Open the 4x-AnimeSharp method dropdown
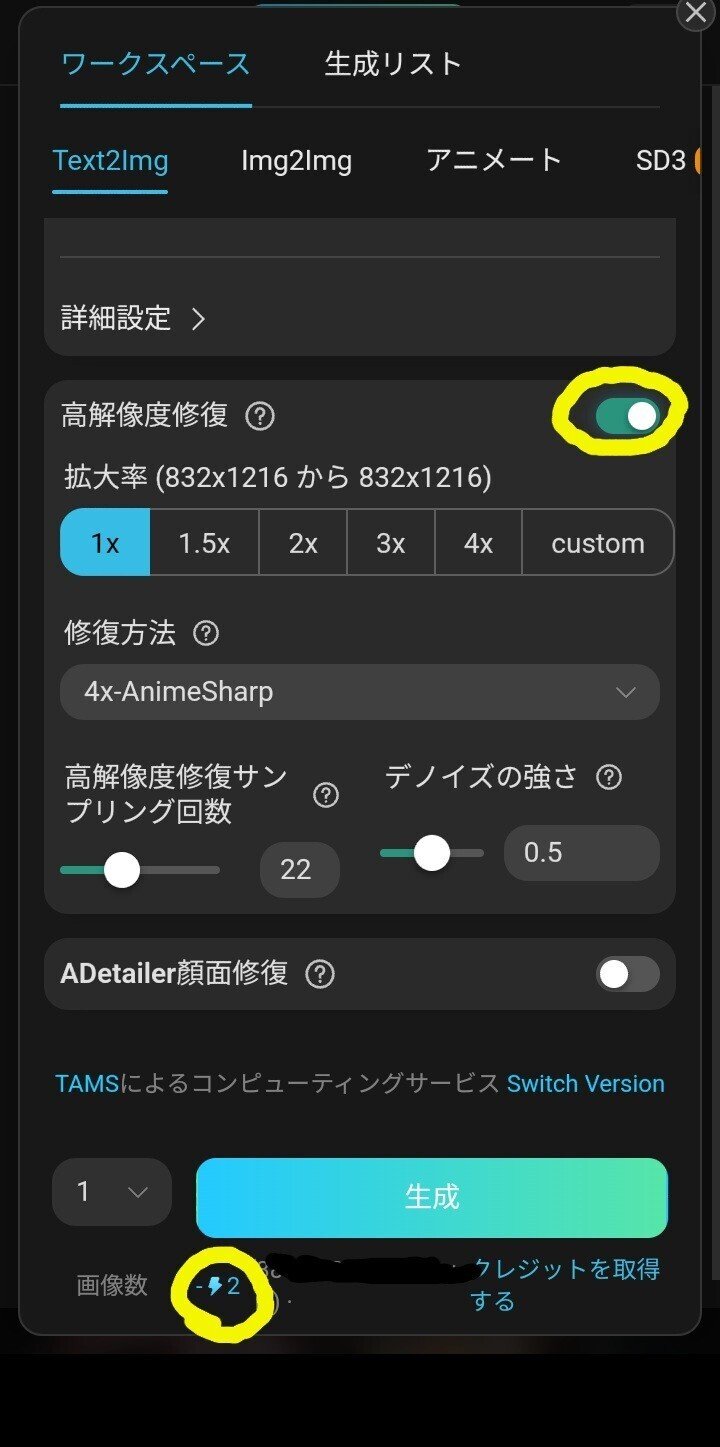Image resolution: width=720 pixels, height=1447 pixels. coord(360,692)
